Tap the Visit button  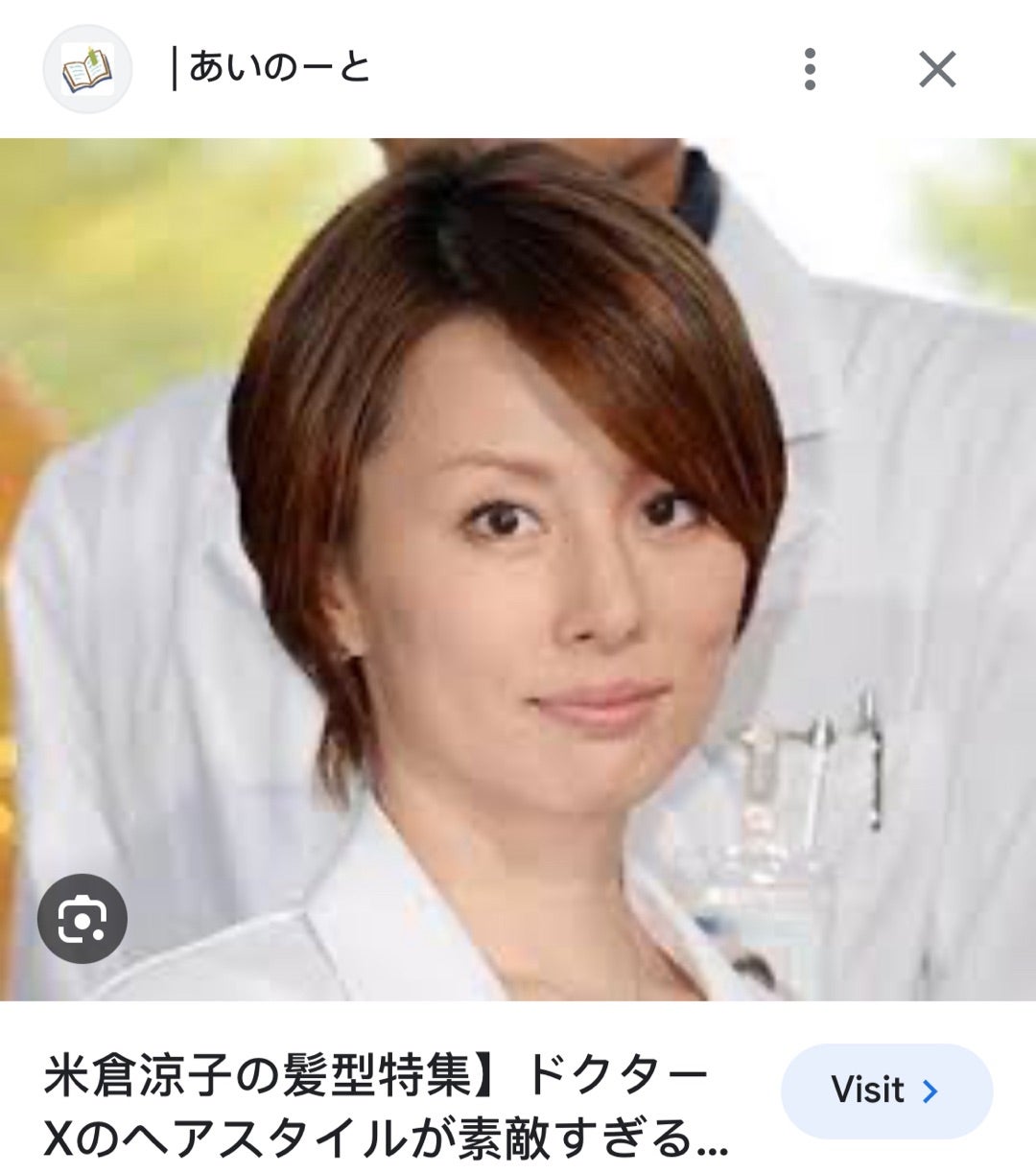point(885,1091)
